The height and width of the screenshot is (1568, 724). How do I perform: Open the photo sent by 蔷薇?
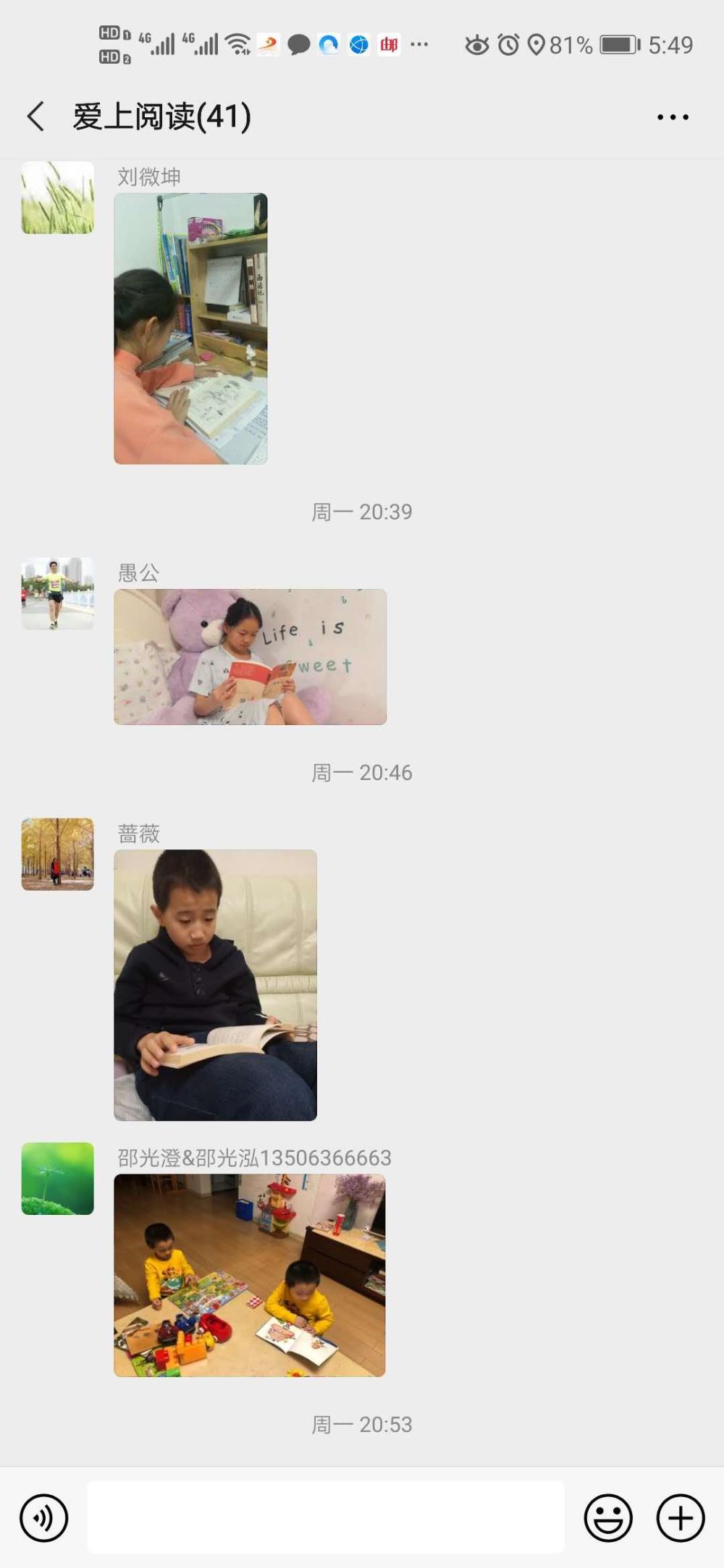coord(215,985)
